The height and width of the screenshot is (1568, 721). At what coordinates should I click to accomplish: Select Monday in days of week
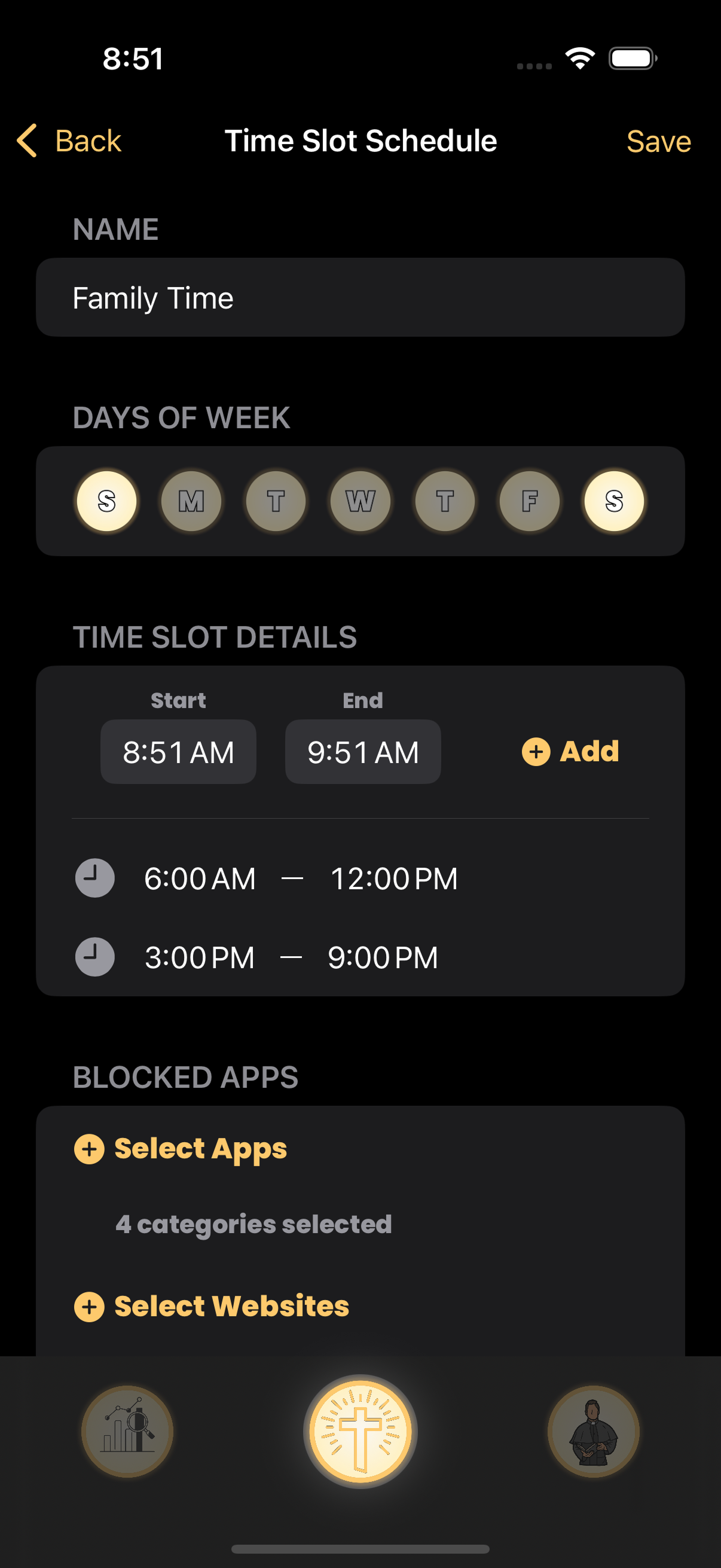(x=191, y=502)
